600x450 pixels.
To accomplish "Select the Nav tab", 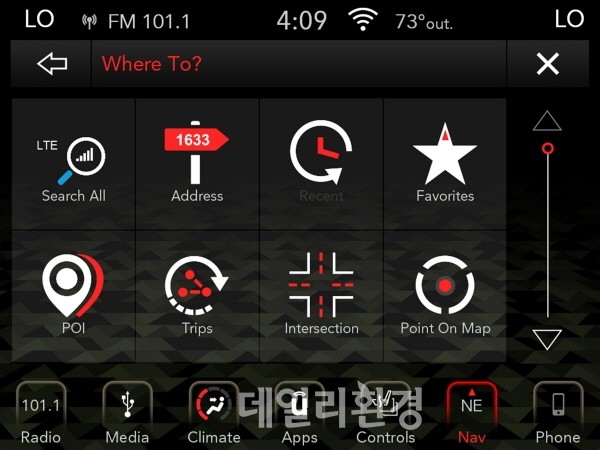I will [x=471, y=413].
